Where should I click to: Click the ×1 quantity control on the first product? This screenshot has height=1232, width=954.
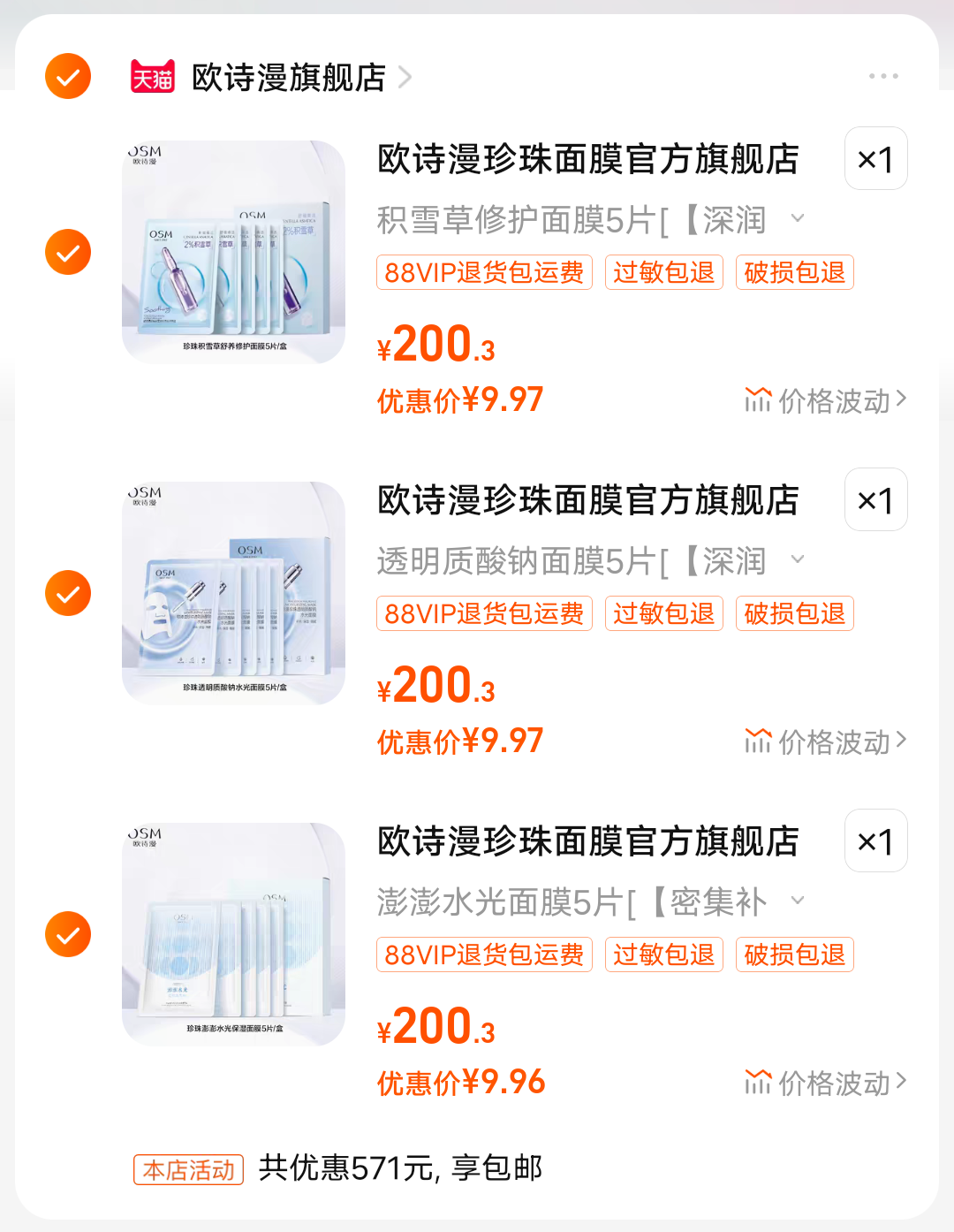[875, 159]
